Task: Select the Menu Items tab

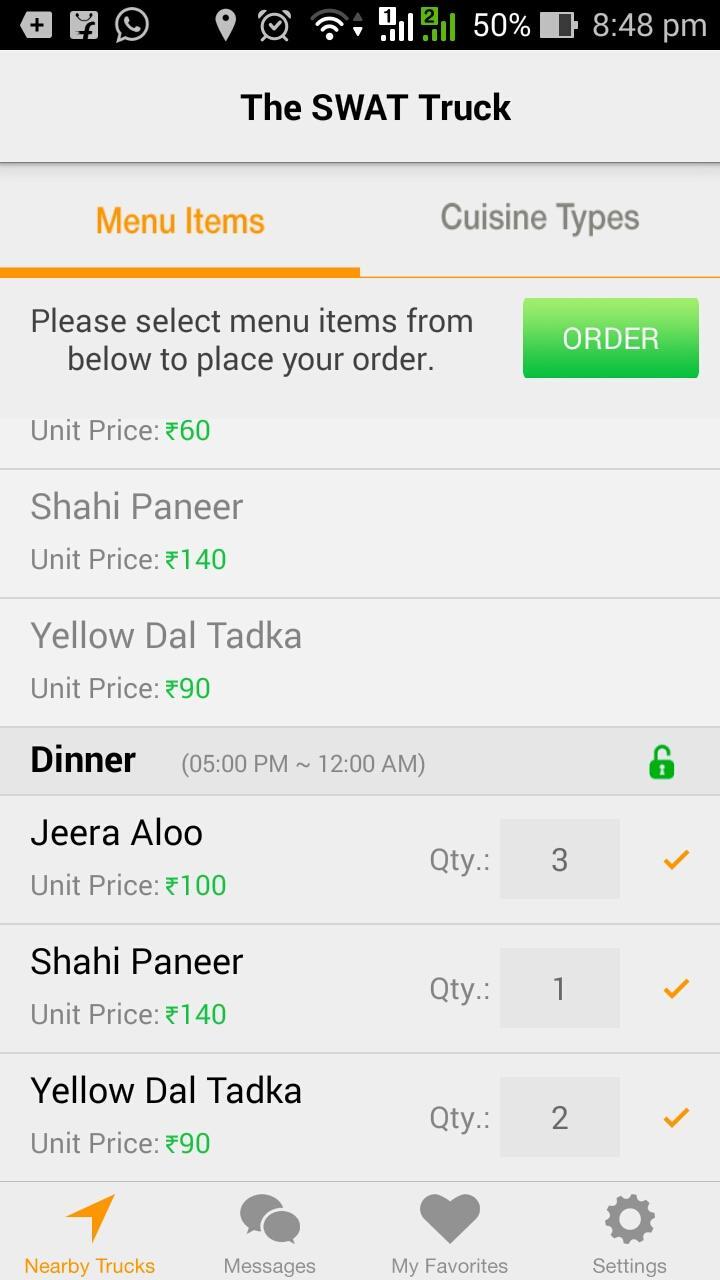Action: pos(180,221)
